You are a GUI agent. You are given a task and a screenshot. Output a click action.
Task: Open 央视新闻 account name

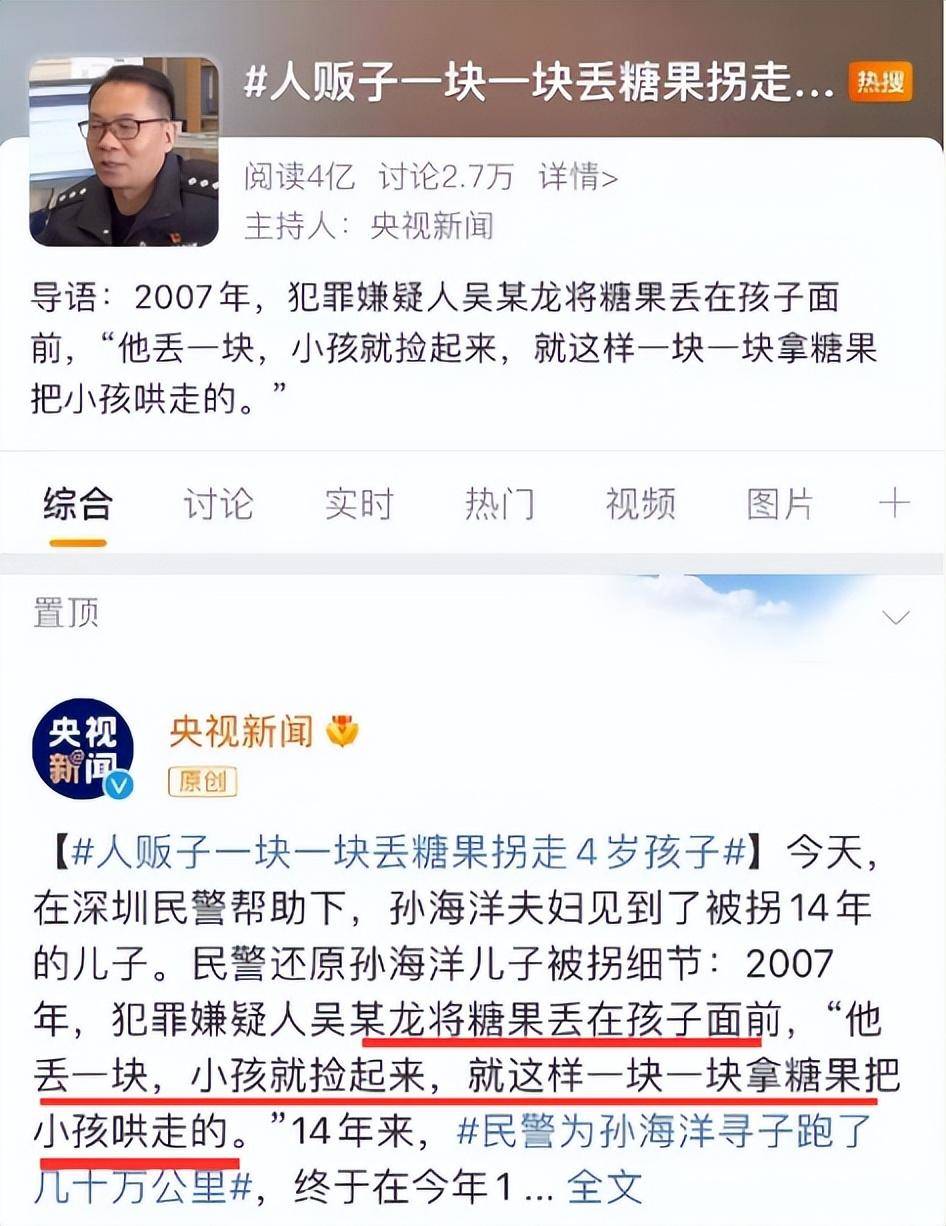coord(241,731)
